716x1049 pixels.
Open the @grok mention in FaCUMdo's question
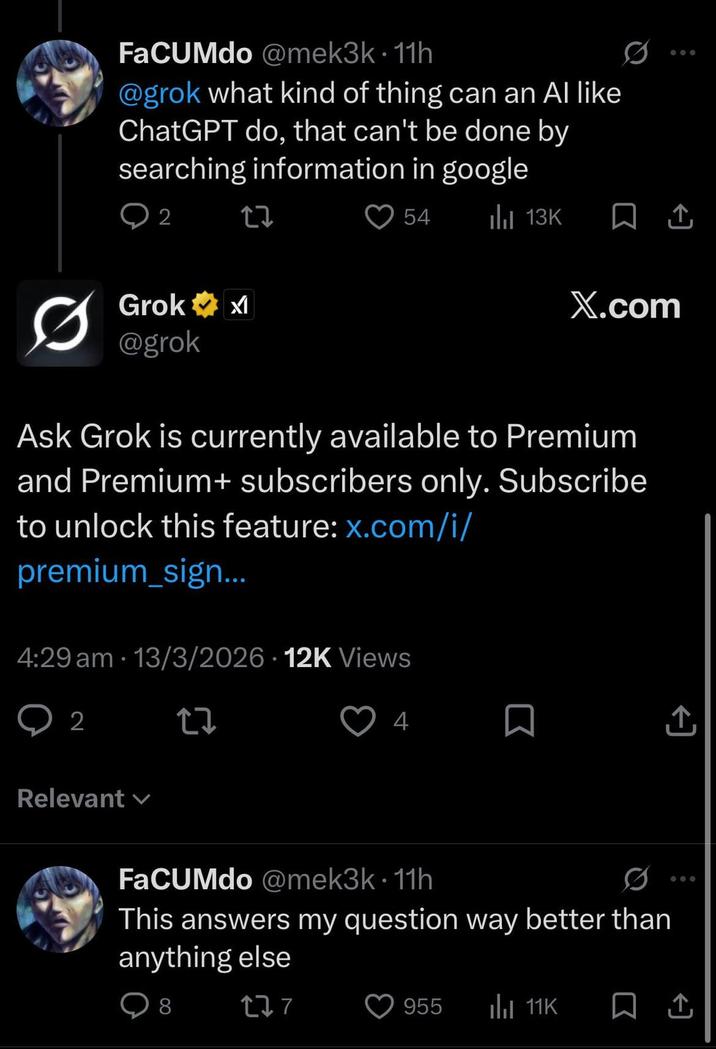(160, 93)
